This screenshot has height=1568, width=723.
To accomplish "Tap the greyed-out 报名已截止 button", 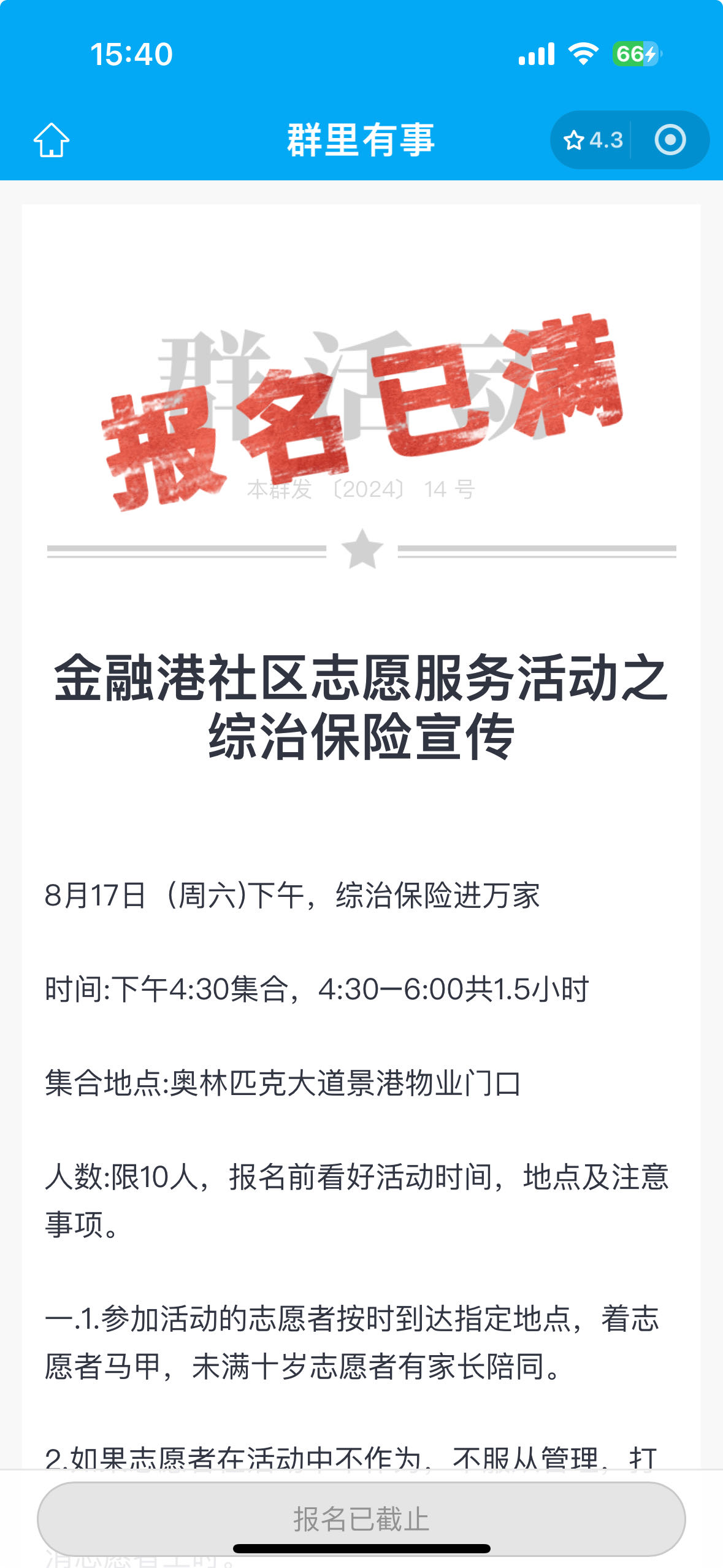I will (x=361, y=1518).
